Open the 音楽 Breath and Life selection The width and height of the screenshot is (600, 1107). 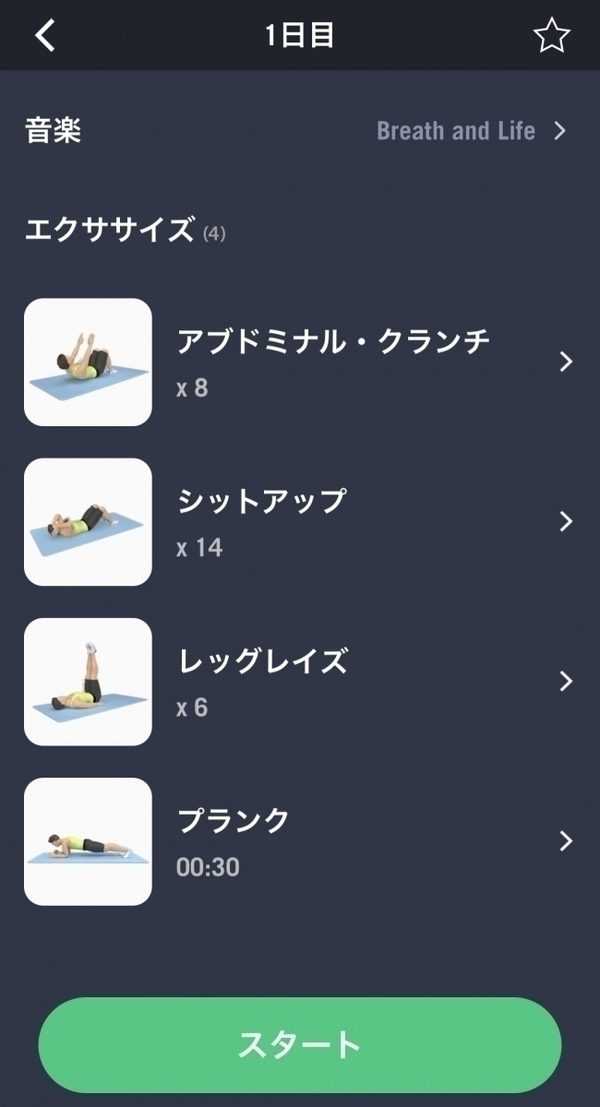tap(470, 131)
